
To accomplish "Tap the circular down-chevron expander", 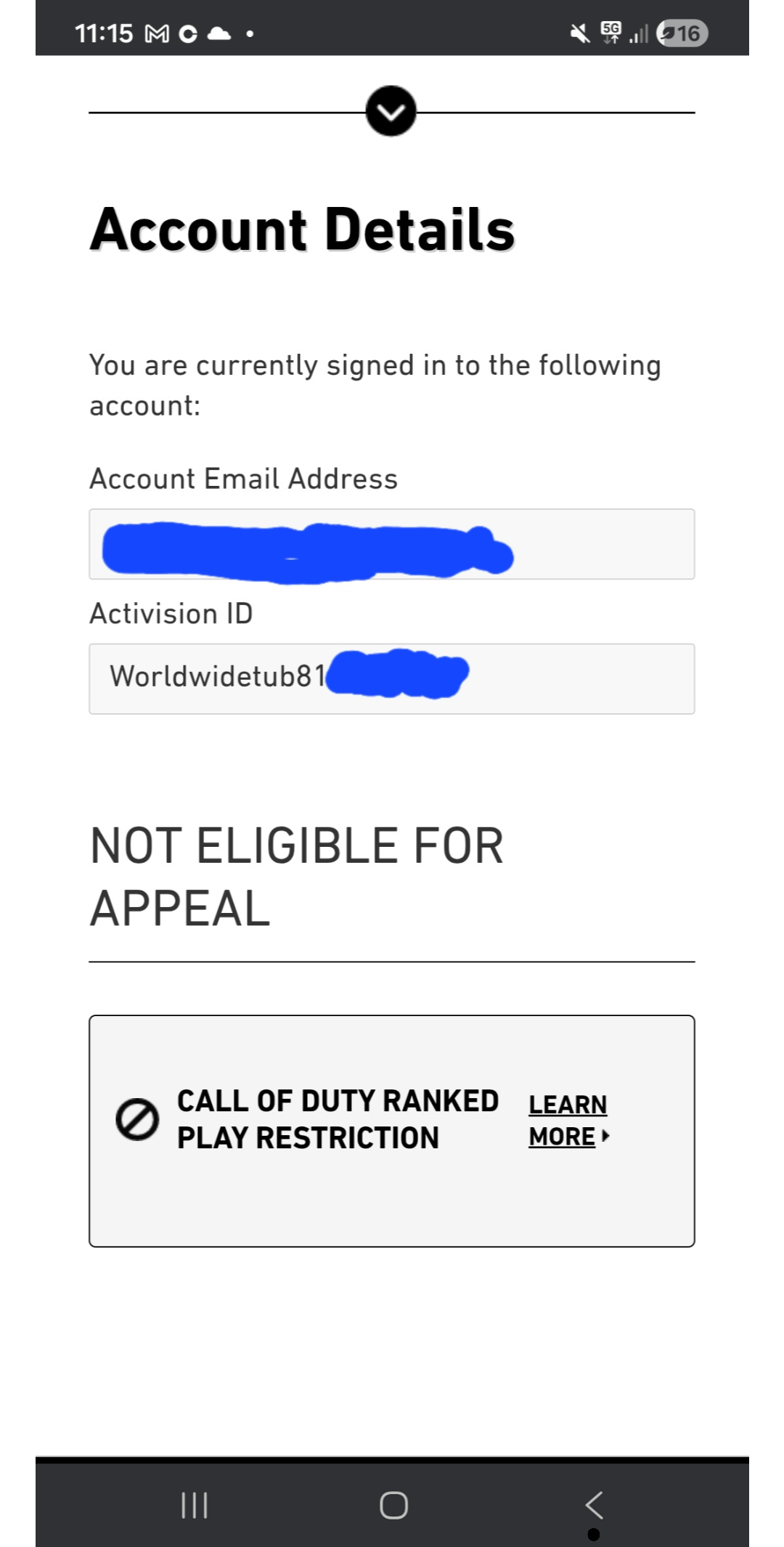I will [x=391, y=112].
